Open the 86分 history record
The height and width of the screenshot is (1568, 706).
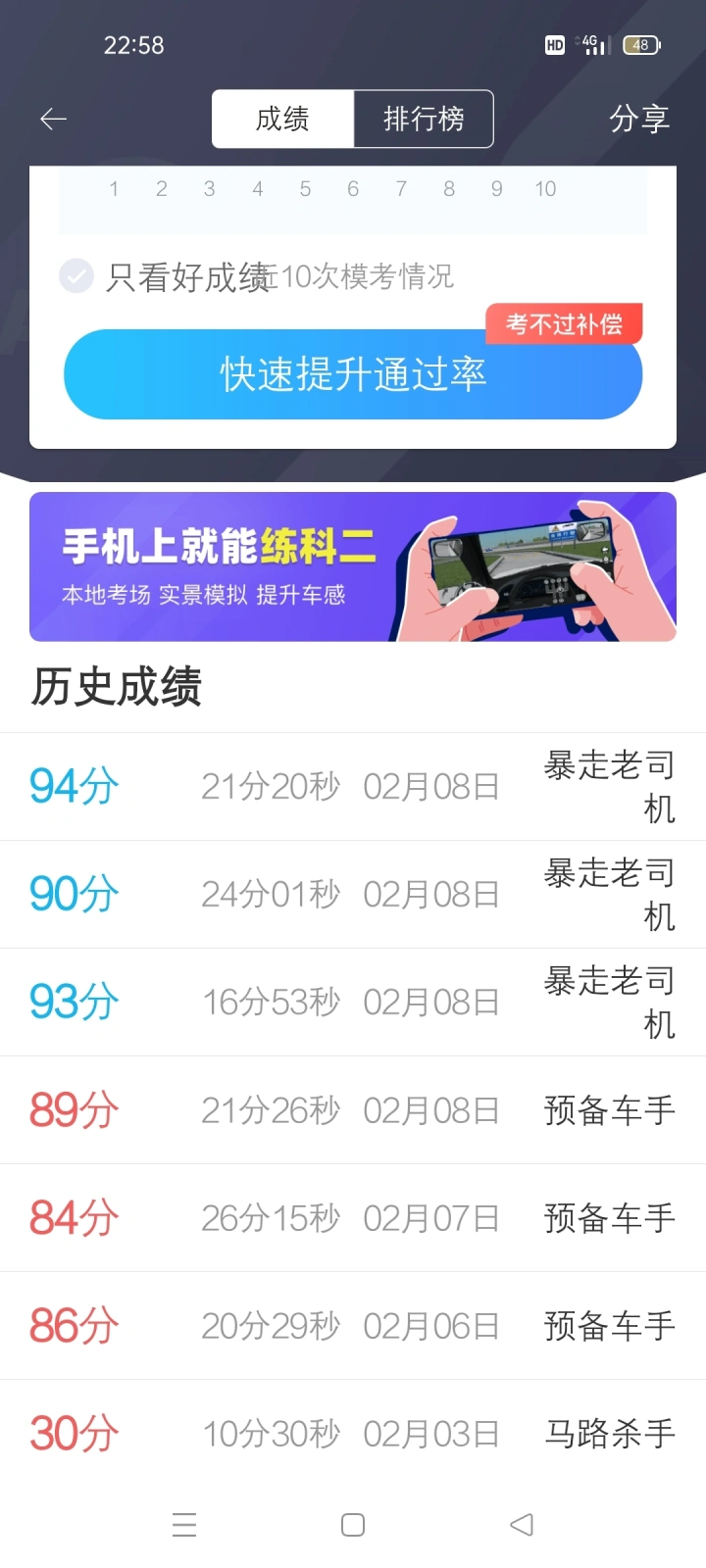coord(353,1326)
